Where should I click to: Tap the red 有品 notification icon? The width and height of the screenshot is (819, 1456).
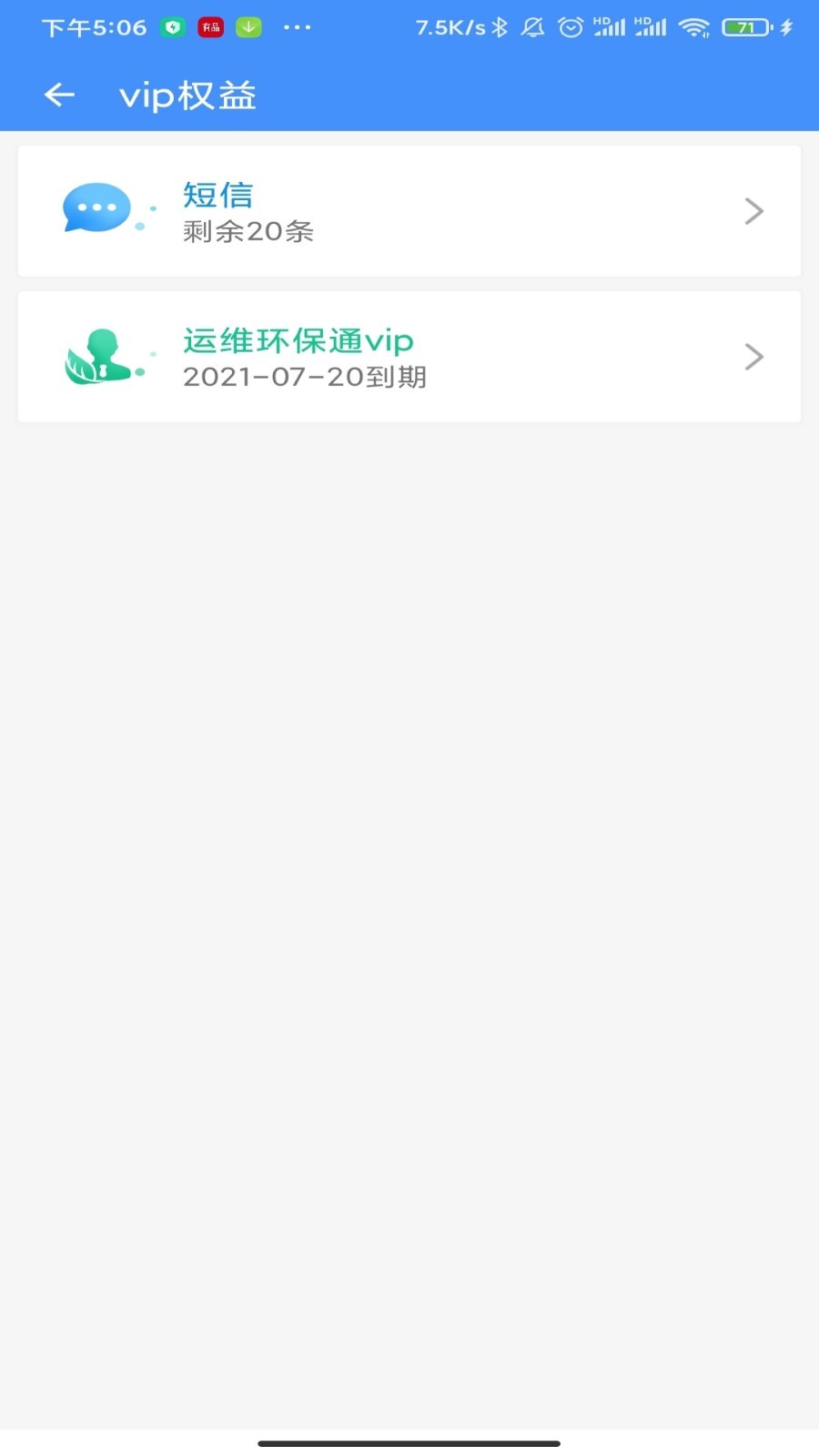210,27
